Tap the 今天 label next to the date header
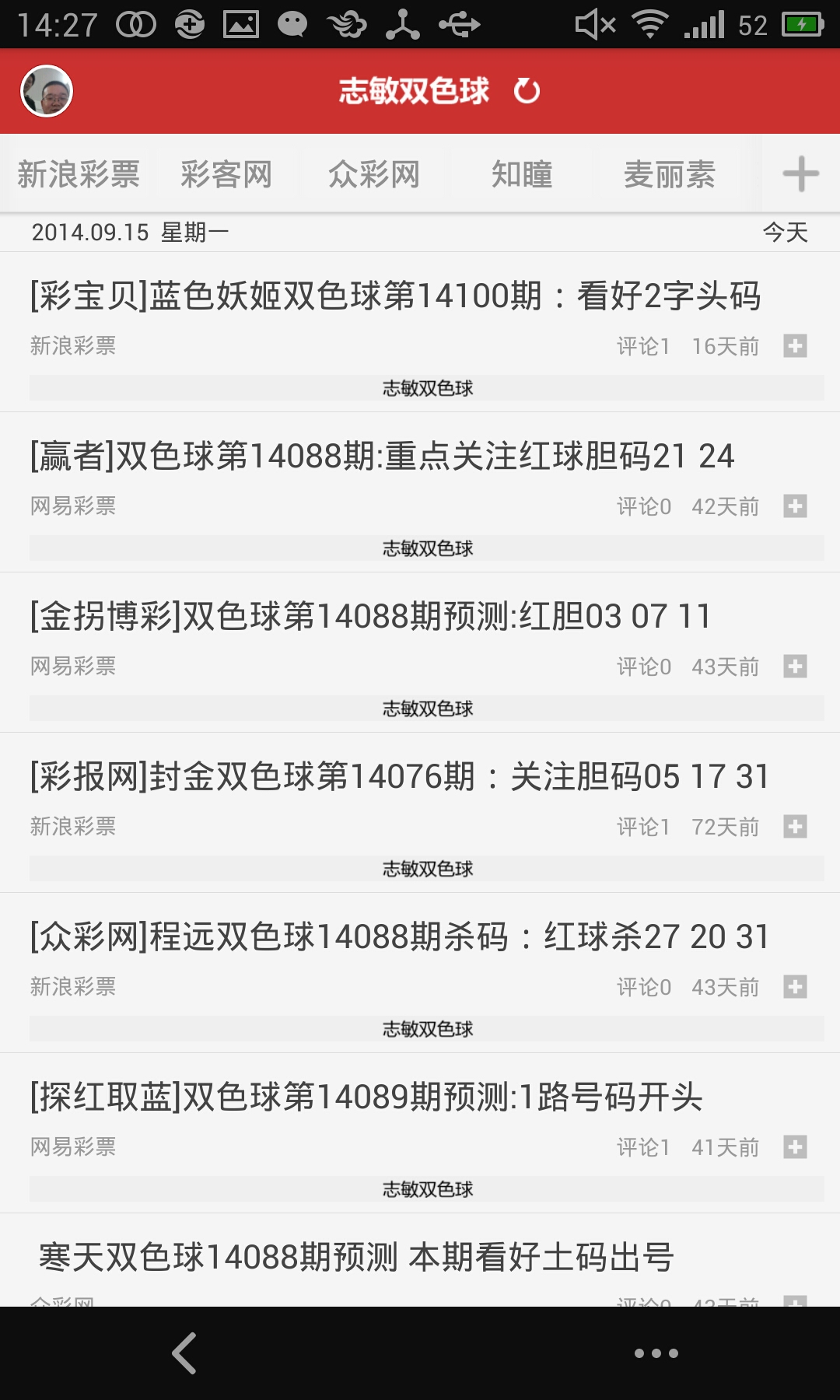The image size is (840, 1400). 786,230
